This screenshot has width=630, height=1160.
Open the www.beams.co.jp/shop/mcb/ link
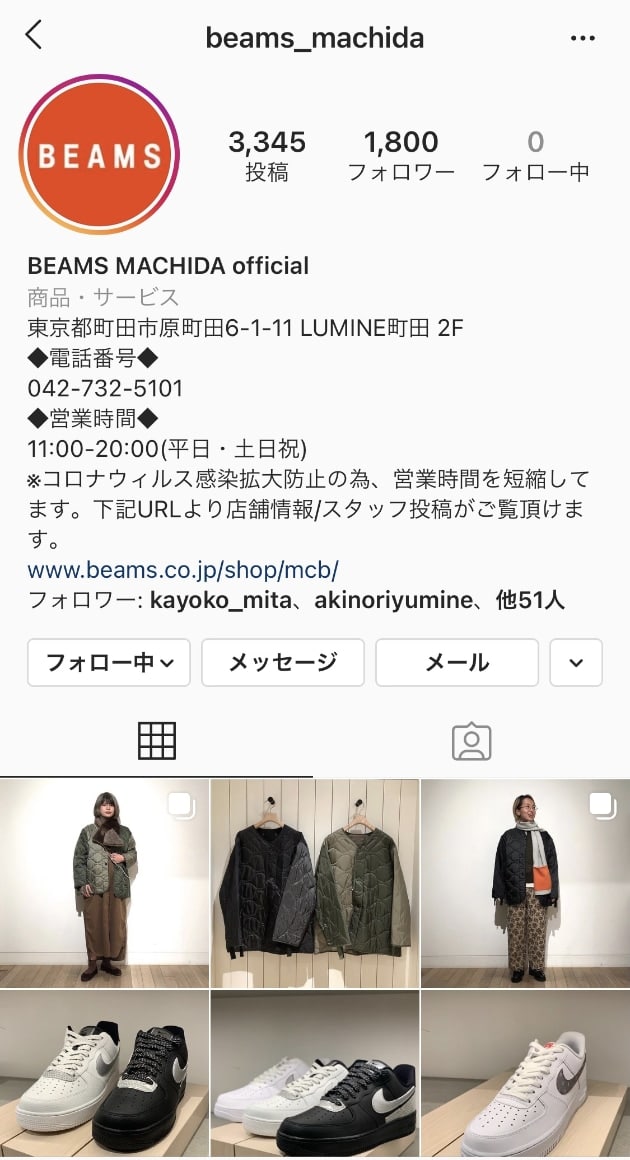click(183, 570)
